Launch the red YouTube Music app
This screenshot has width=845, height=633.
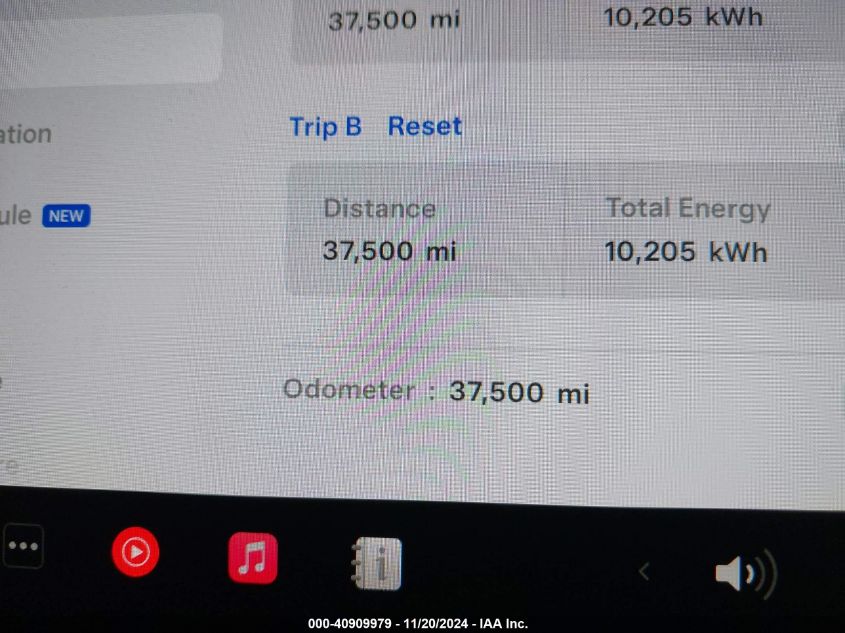135,552
